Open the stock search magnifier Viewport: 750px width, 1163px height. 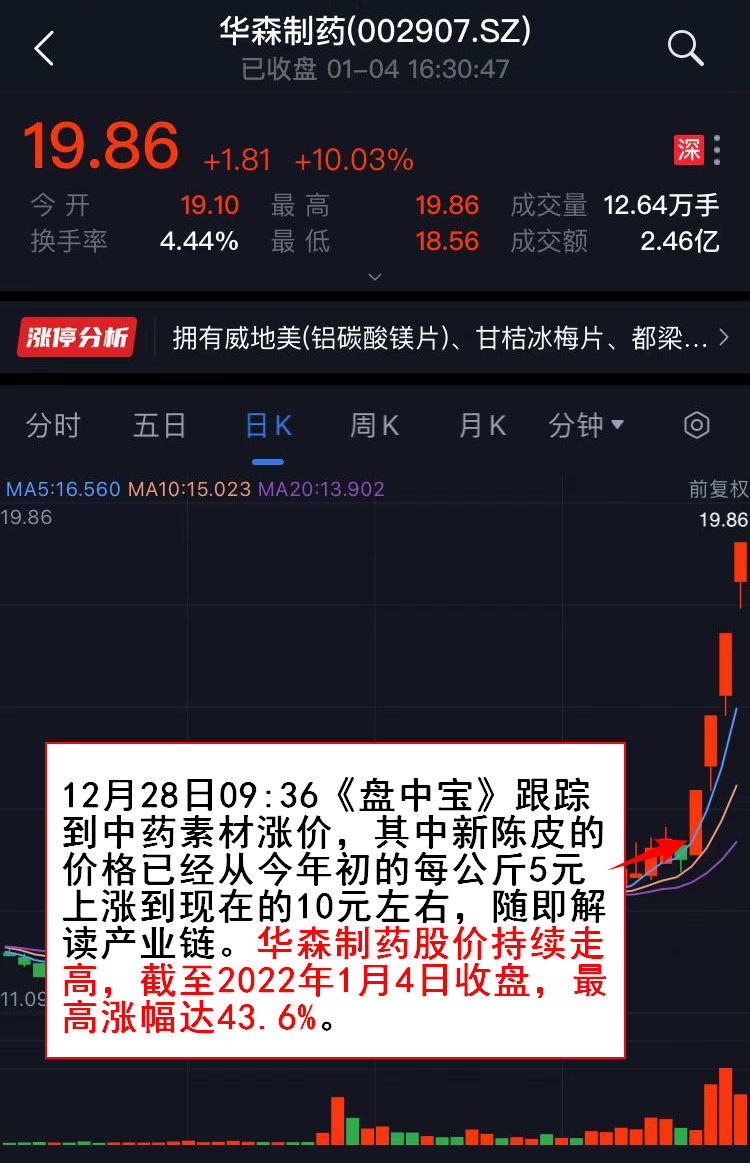tap(685, 47)
